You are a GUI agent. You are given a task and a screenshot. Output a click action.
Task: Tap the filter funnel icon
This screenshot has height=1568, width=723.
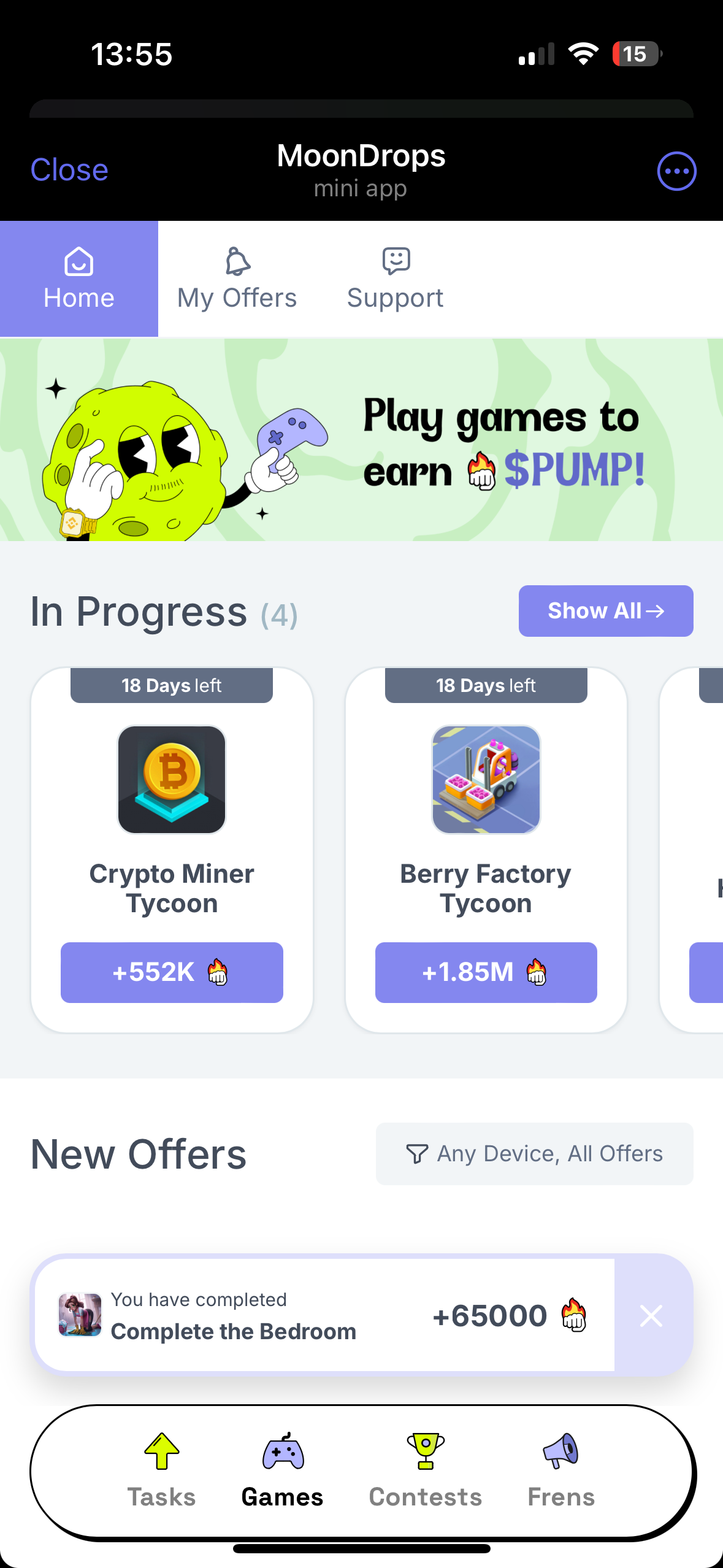pyautogui.click(x=418, y=1153)
